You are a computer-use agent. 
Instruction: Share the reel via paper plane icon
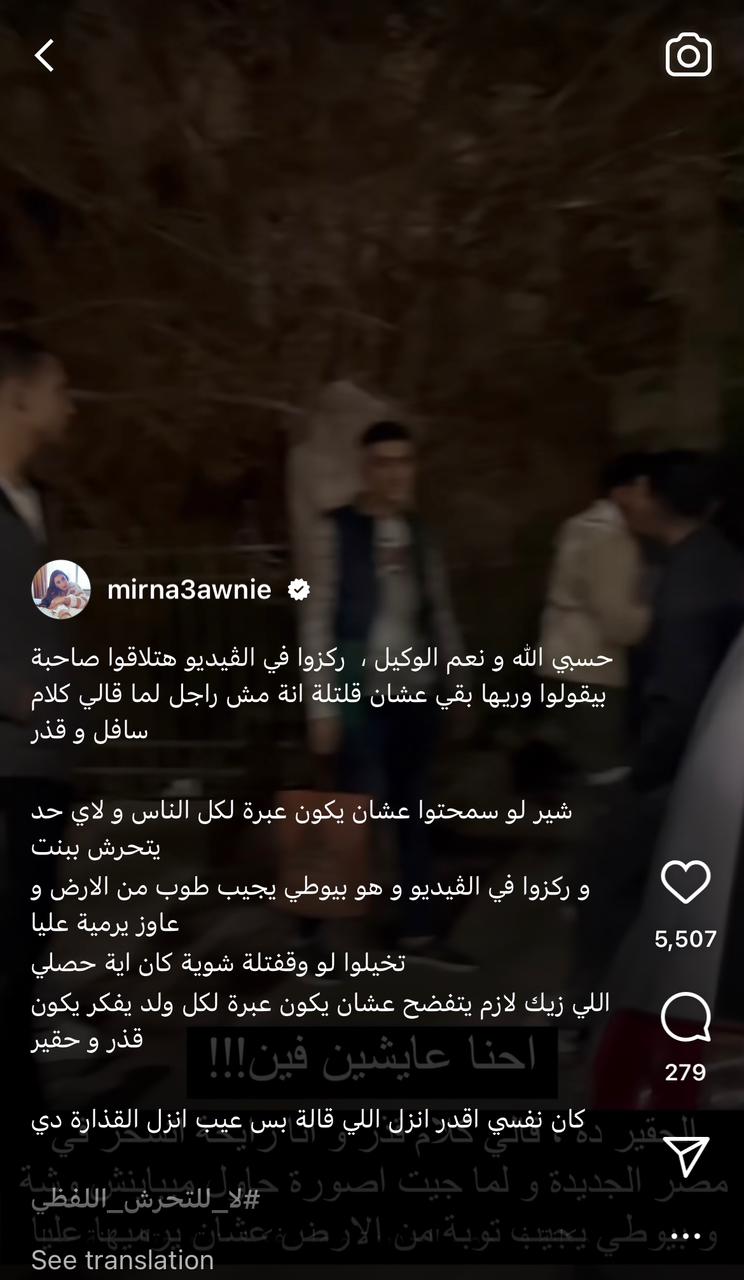pyautogui.click(x=686, y=1156)
